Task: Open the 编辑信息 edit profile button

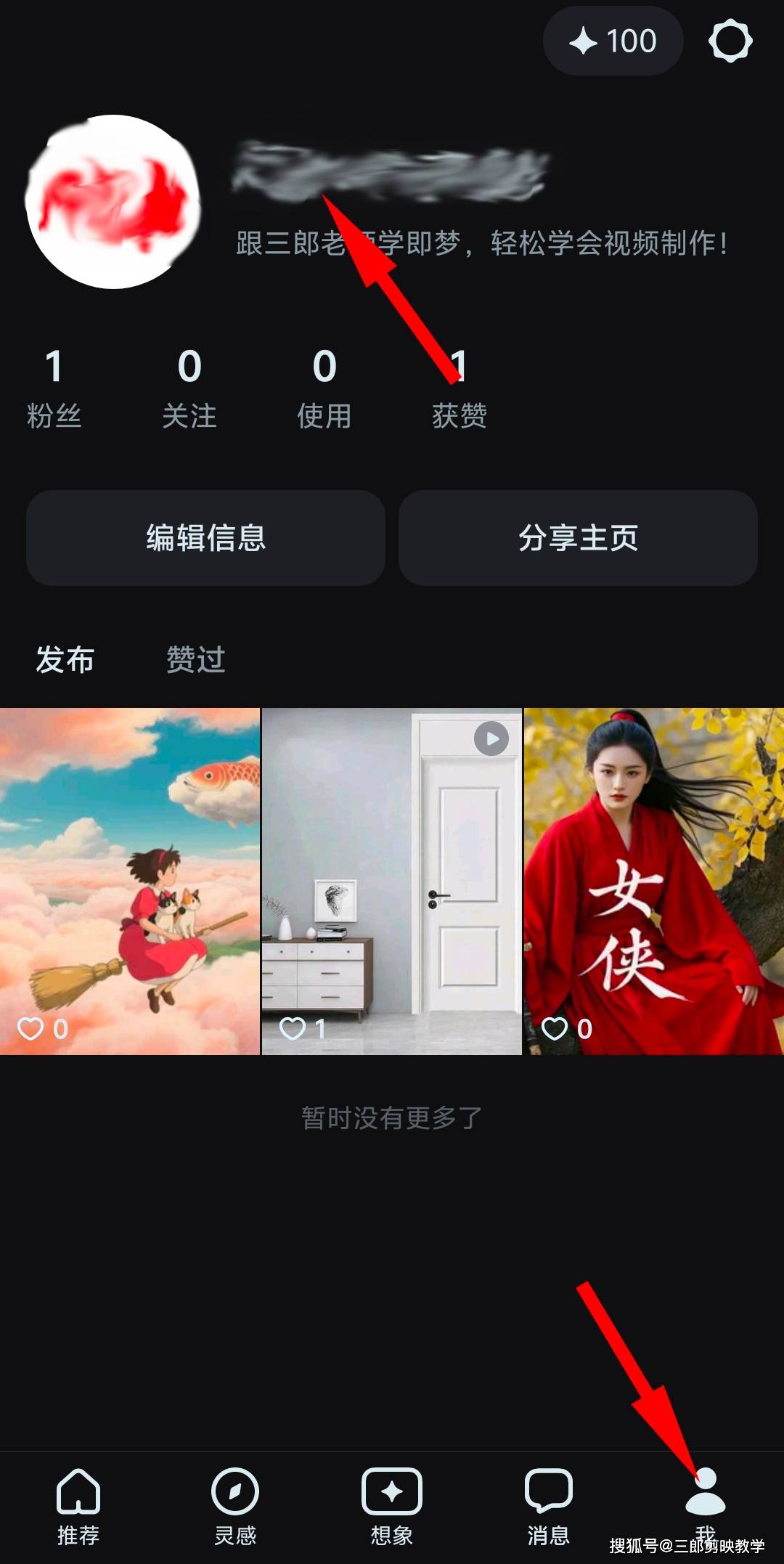Action: pyautogui.click(x=206, y=538)
